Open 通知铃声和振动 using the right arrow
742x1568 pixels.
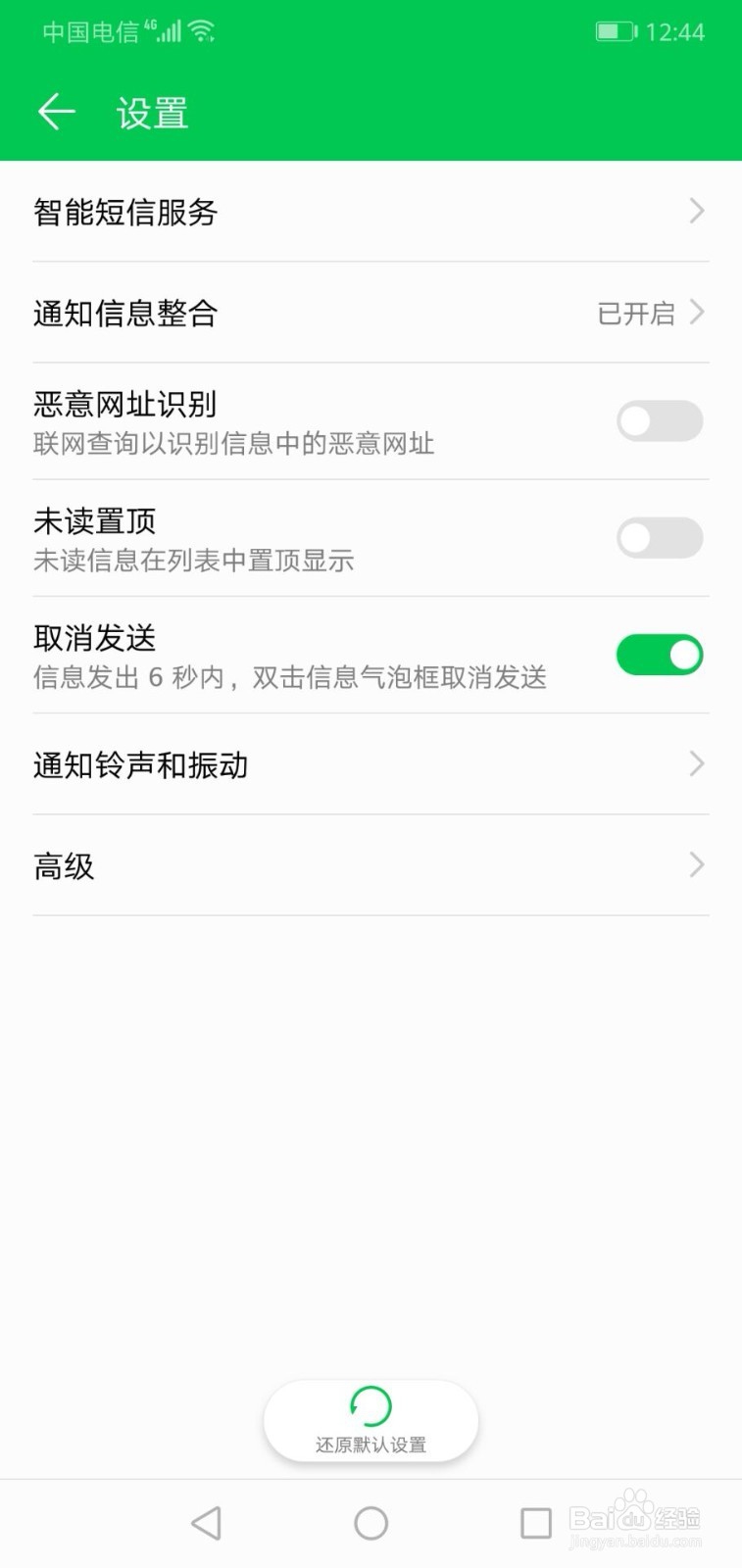(697, 763)
